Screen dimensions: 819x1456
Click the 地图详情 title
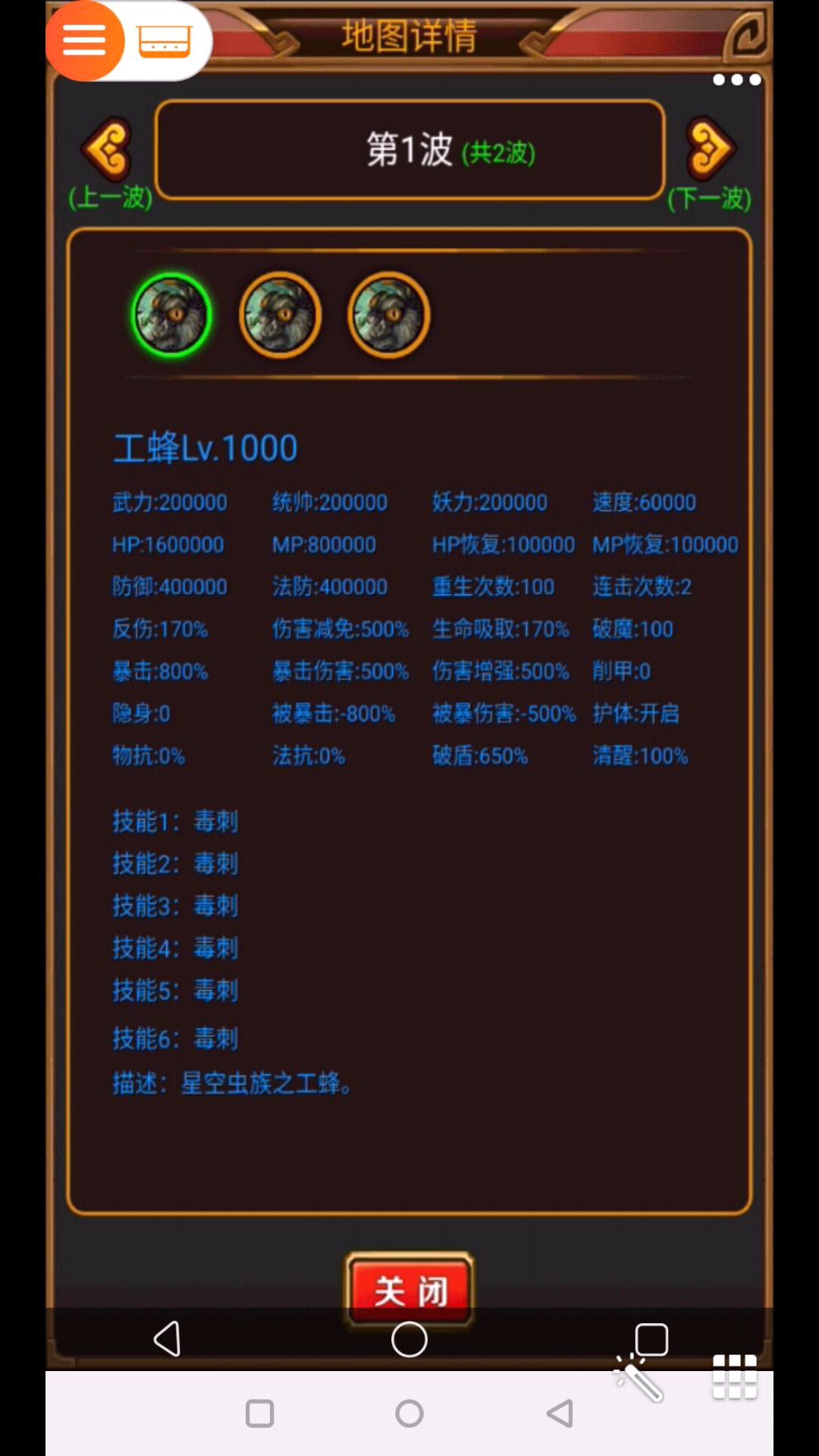pyautogui.click(x=409, y=36)
